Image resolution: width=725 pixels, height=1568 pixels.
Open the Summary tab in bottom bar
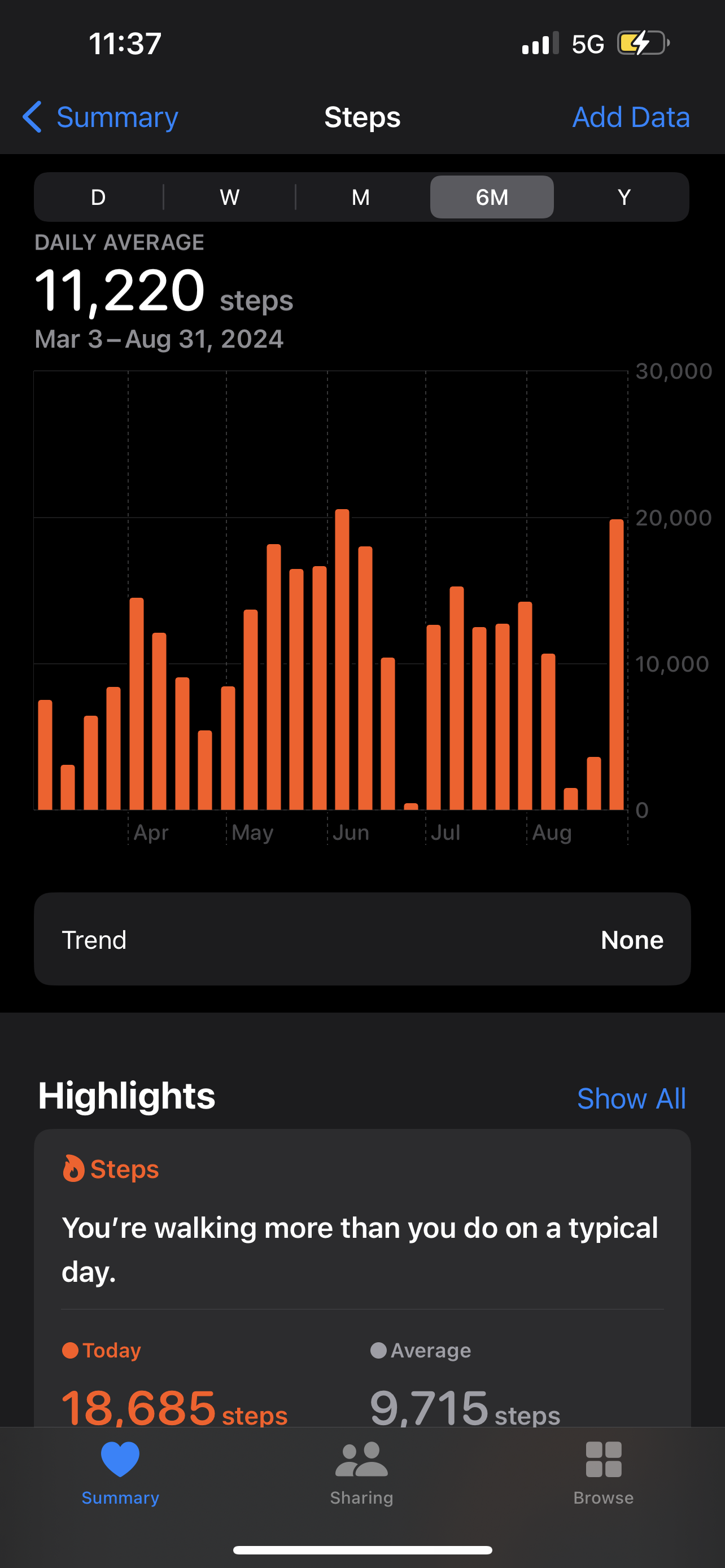(120, 1473)
